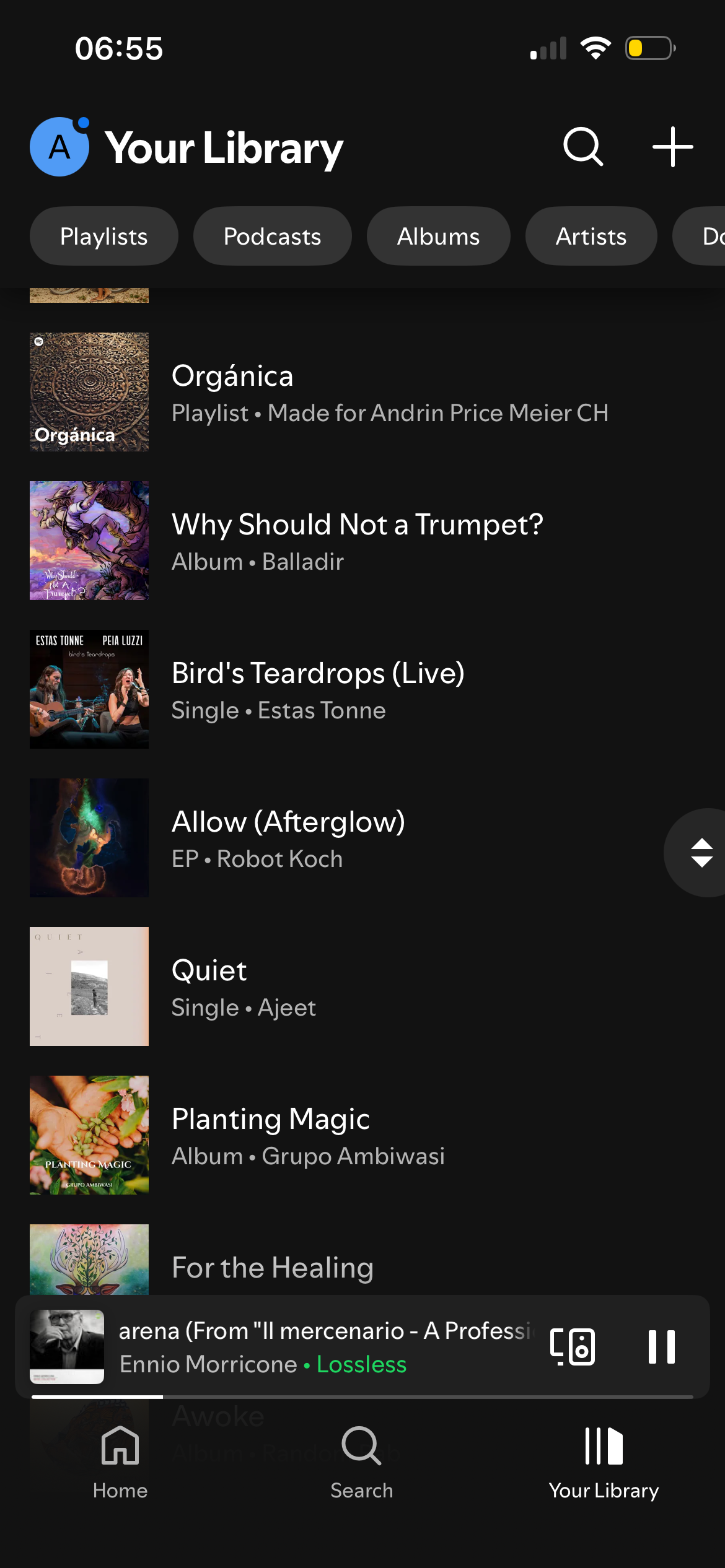Filter library by Albums
The width and height of the screenshot is (725, 1568).
click(x=438, y=236)
